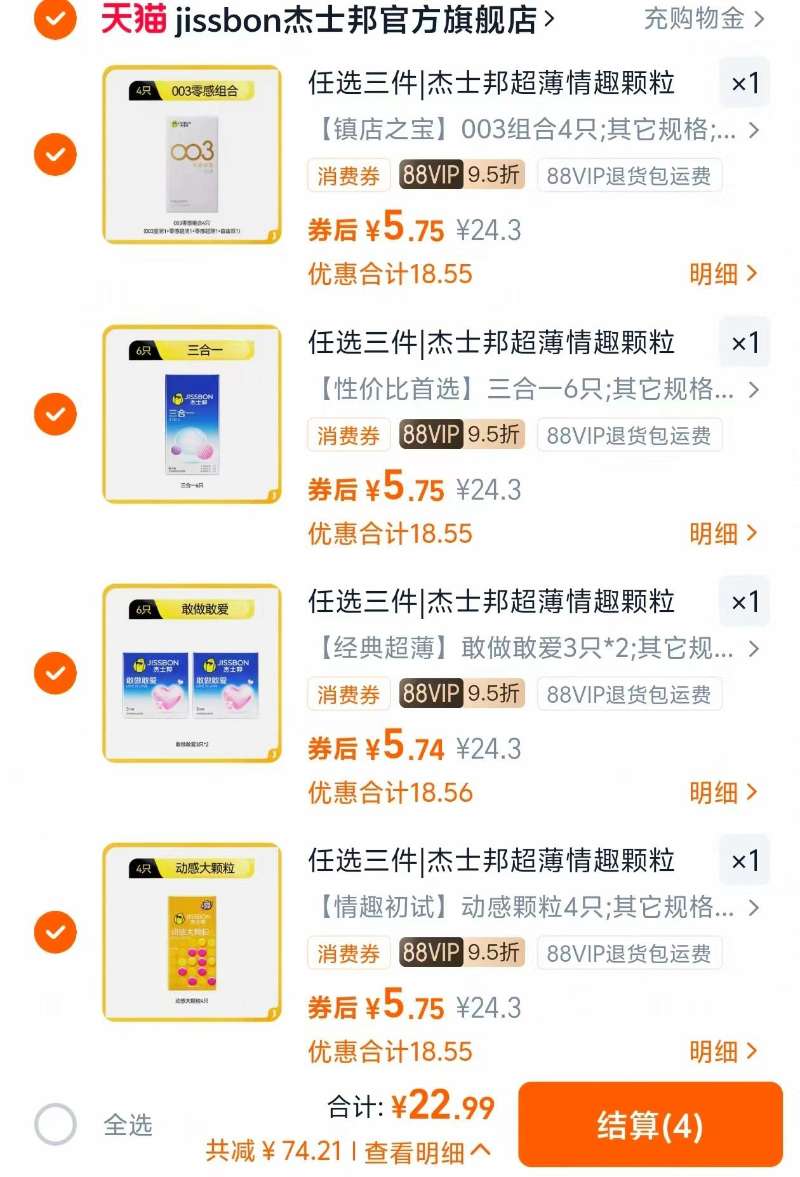Image resolution: width=800 pixels, height=1177 pixels.
Task: Click the 88VIP退货包运费 tag on first item
Action: click(628, 175)
